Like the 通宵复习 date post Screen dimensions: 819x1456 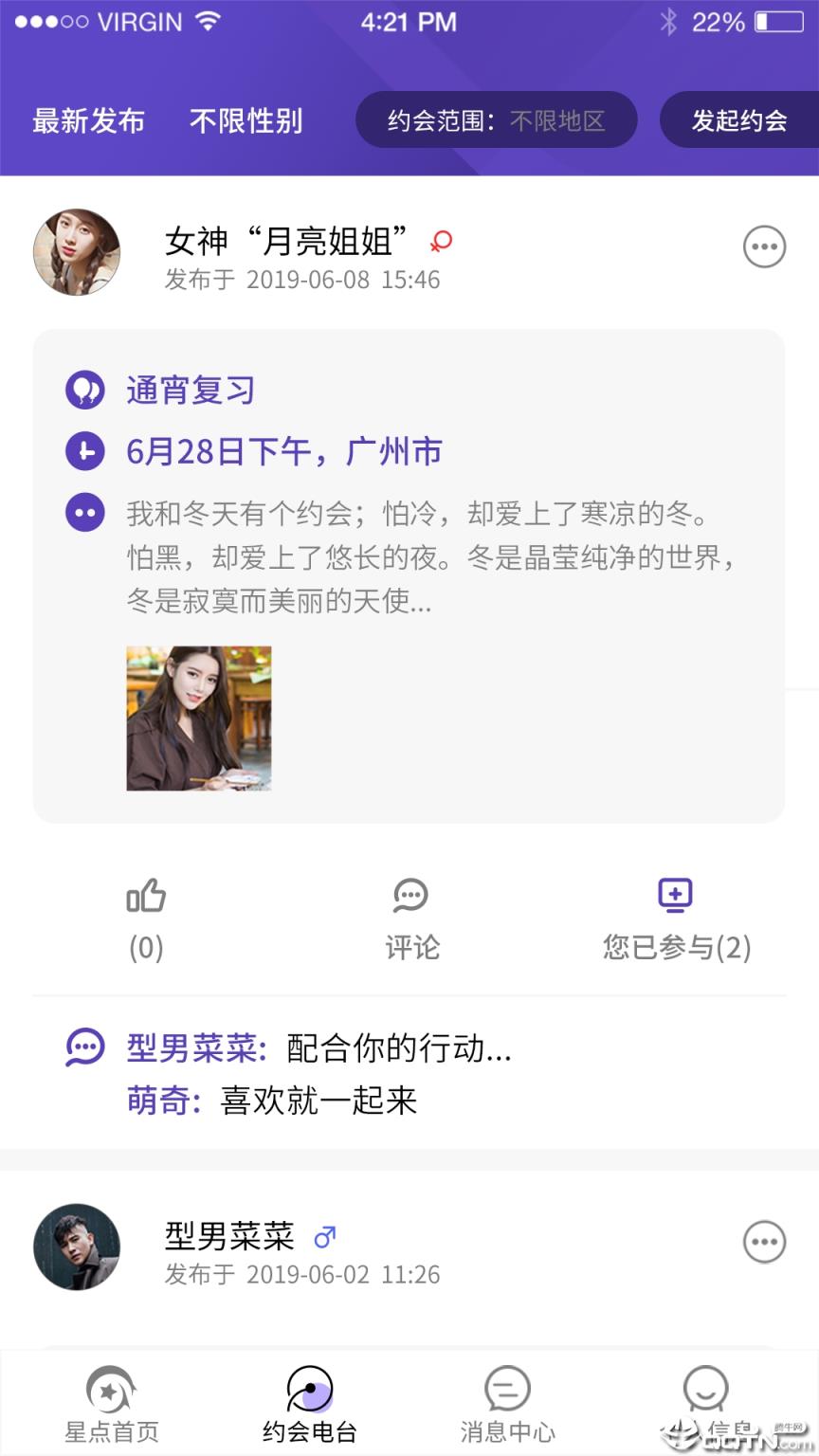point(146,916)
